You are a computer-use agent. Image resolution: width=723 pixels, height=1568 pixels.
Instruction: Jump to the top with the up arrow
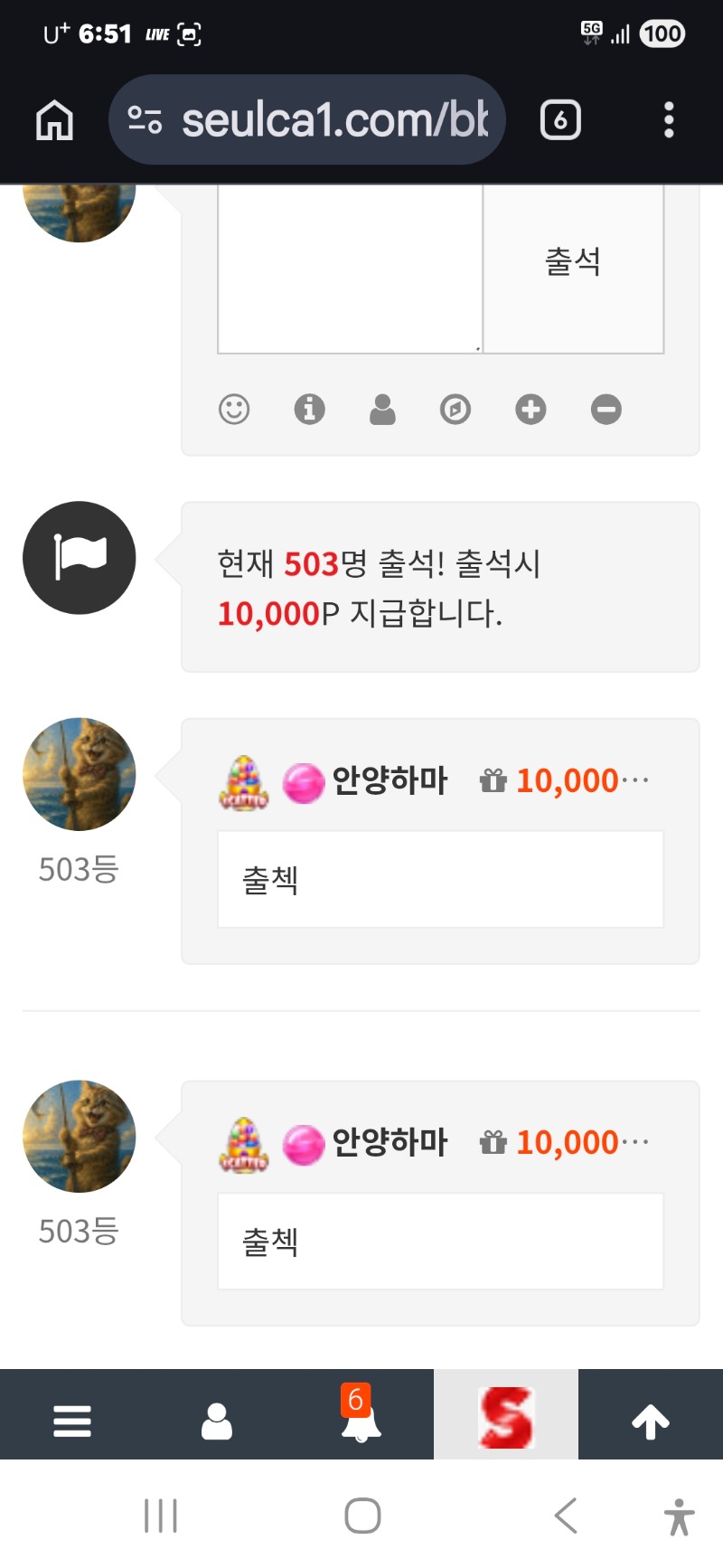(x=651, y=1422)
